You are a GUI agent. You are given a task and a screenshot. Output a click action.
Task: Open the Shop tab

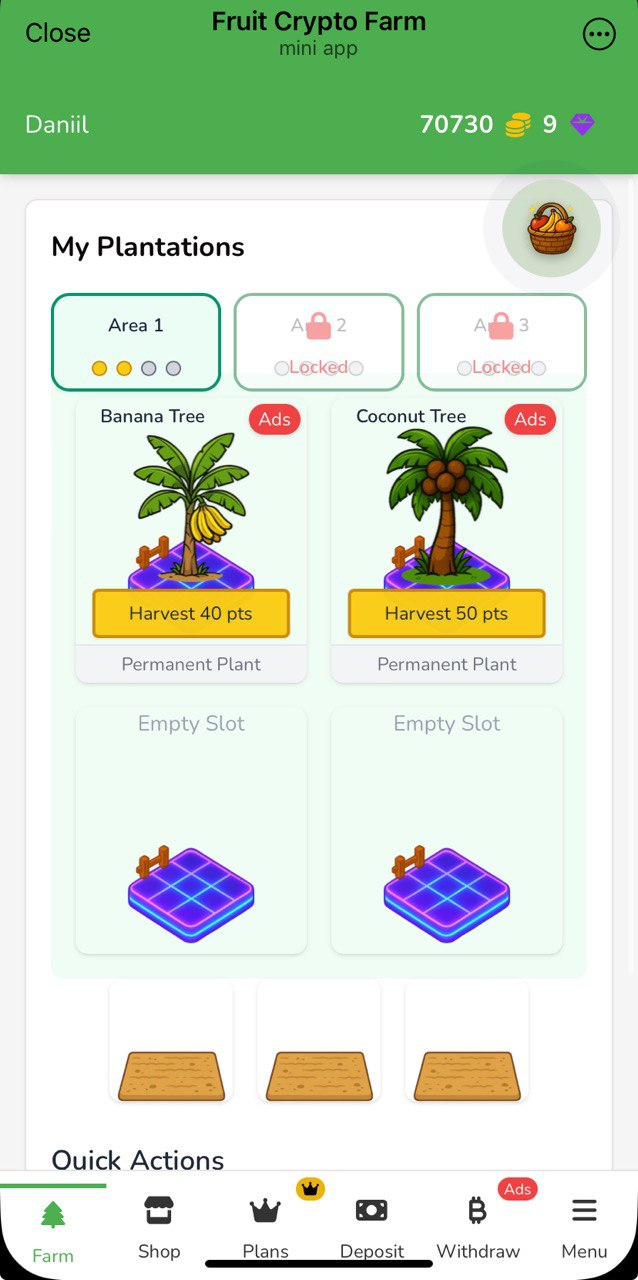(x=159, y=1226)
